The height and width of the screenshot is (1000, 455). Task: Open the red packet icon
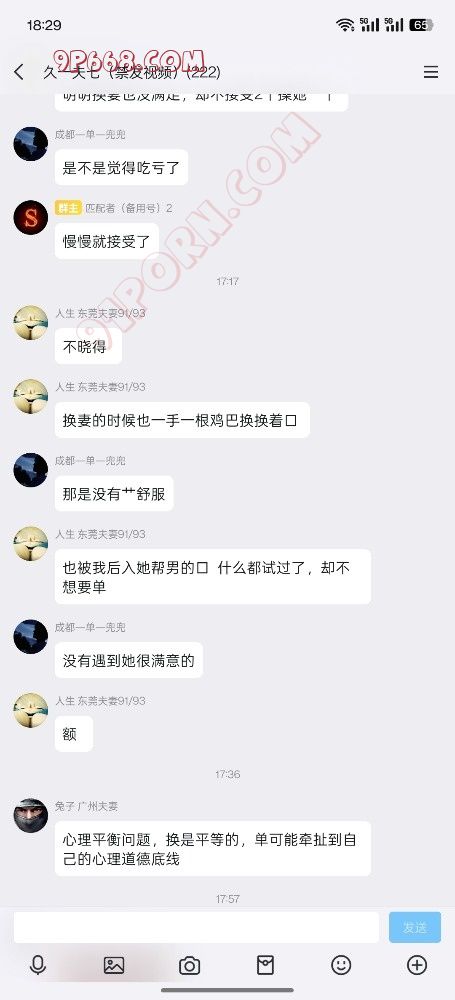click(x=265, y=966)
